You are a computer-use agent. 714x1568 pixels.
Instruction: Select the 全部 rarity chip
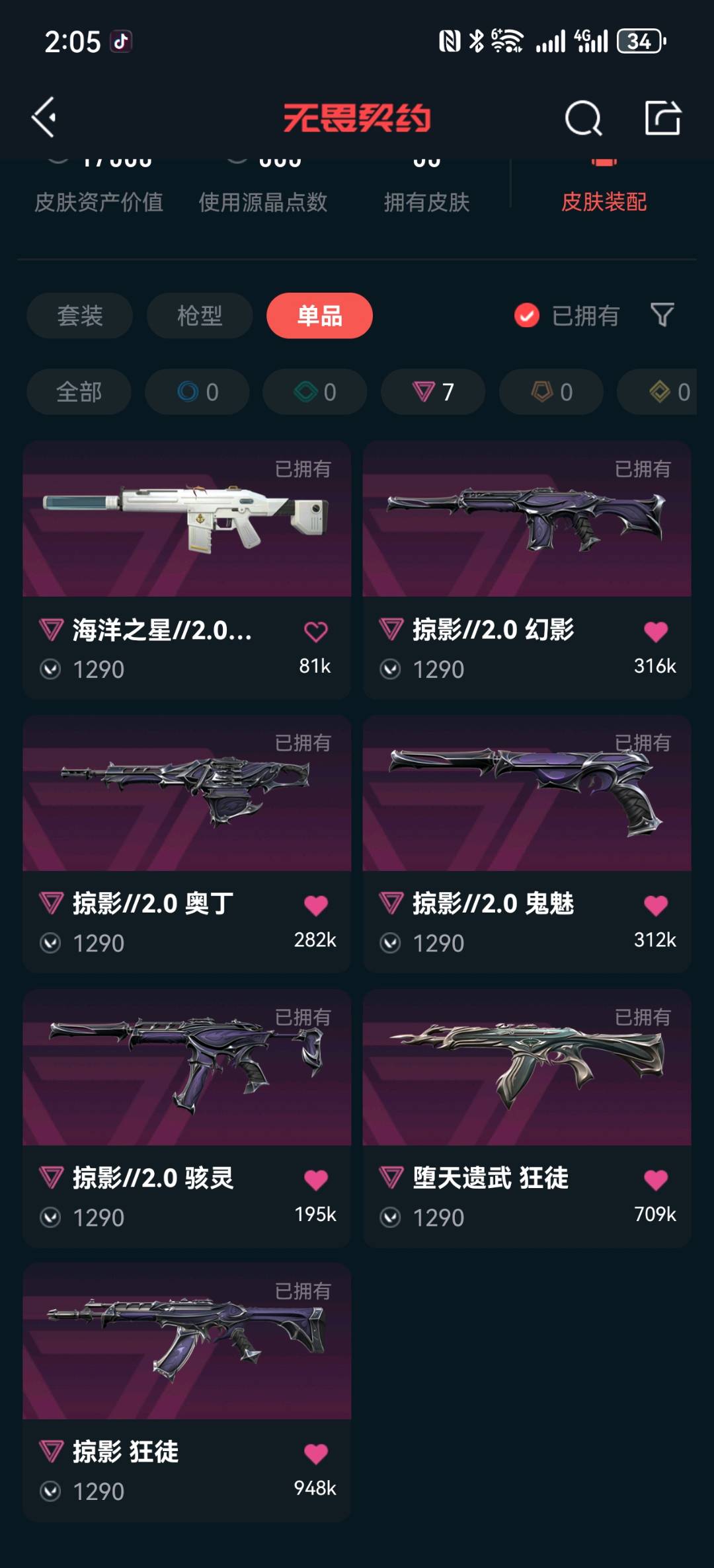point(79,392)
